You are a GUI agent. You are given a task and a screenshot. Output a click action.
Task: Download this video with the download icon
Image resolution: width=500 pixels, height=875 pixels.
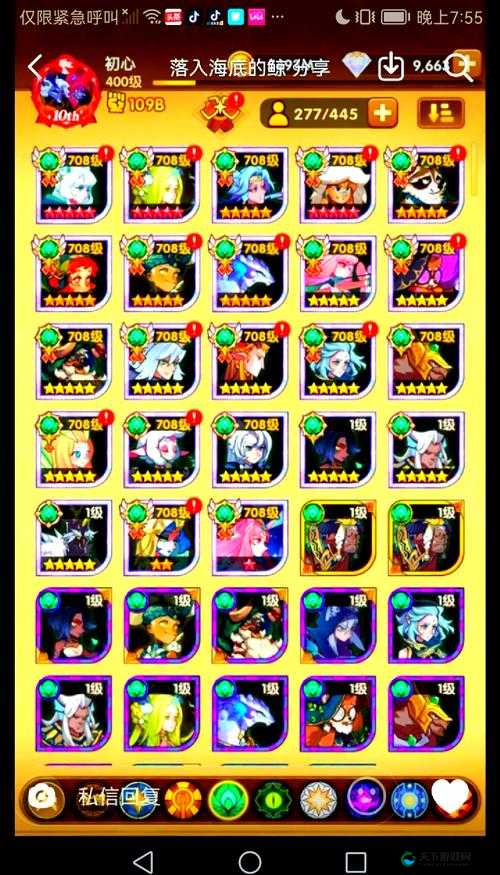(x=391, y=67)
